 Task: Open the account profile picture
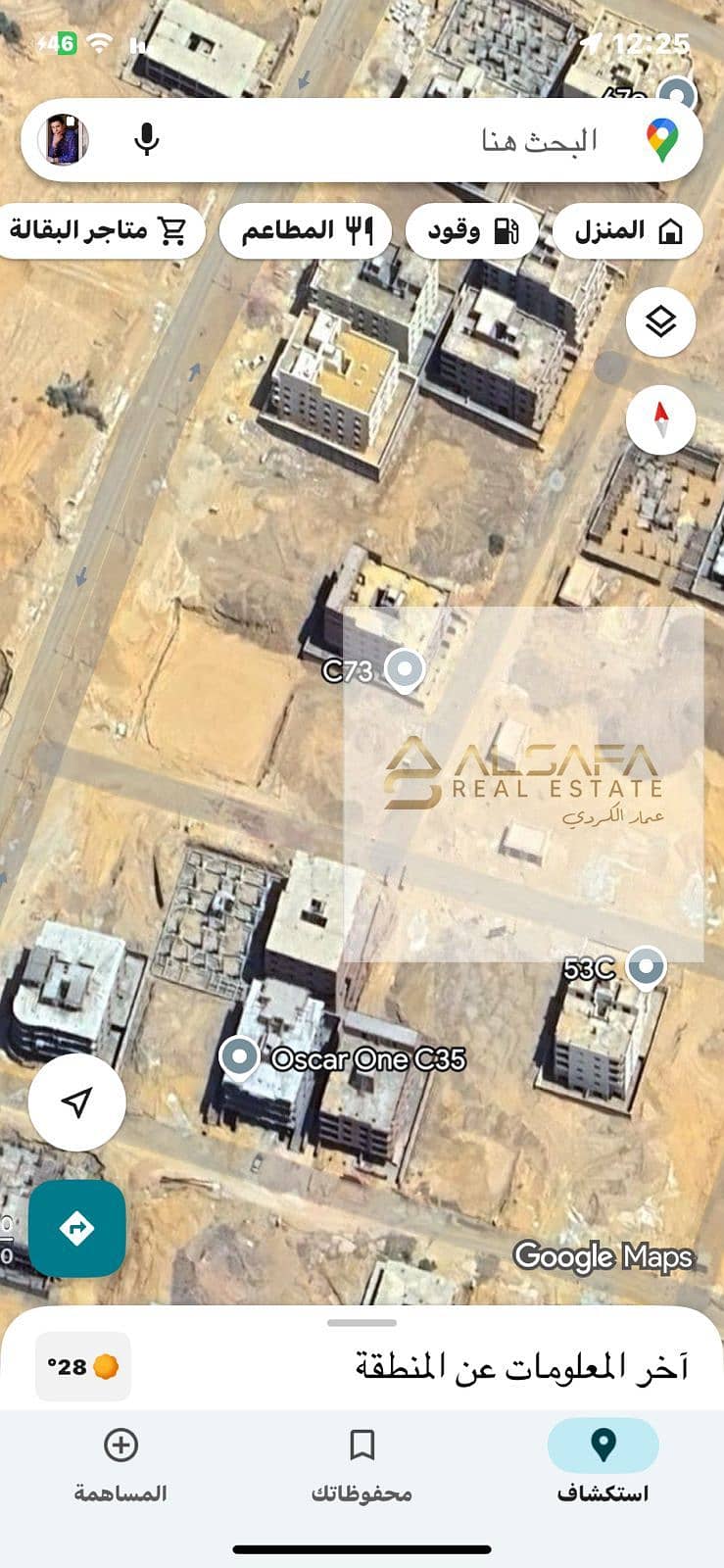64,139
